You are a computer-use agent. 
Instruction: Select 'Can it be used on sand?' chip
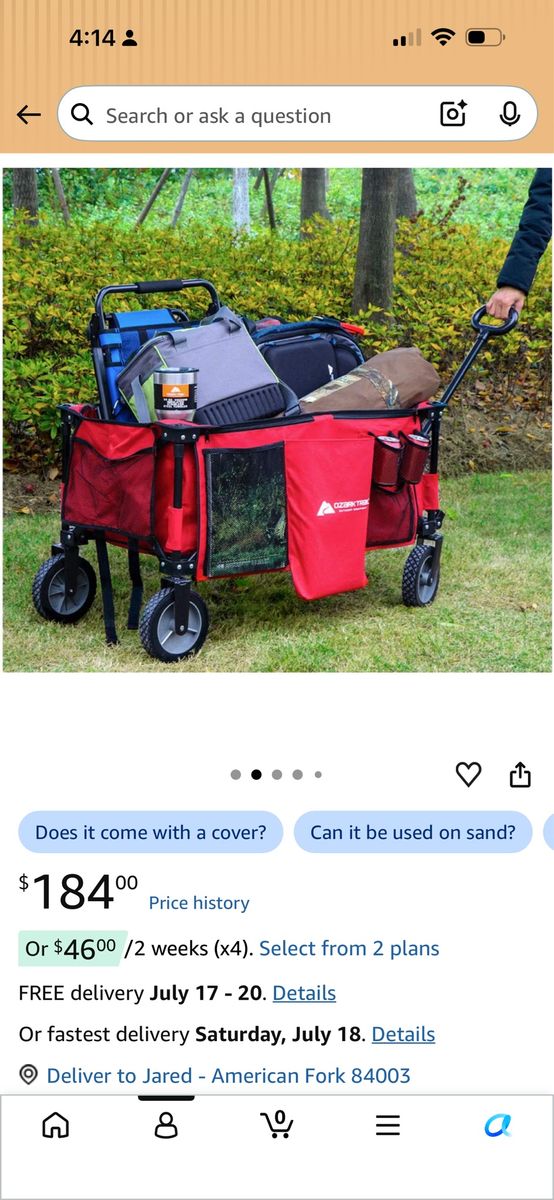coord(413,832)
